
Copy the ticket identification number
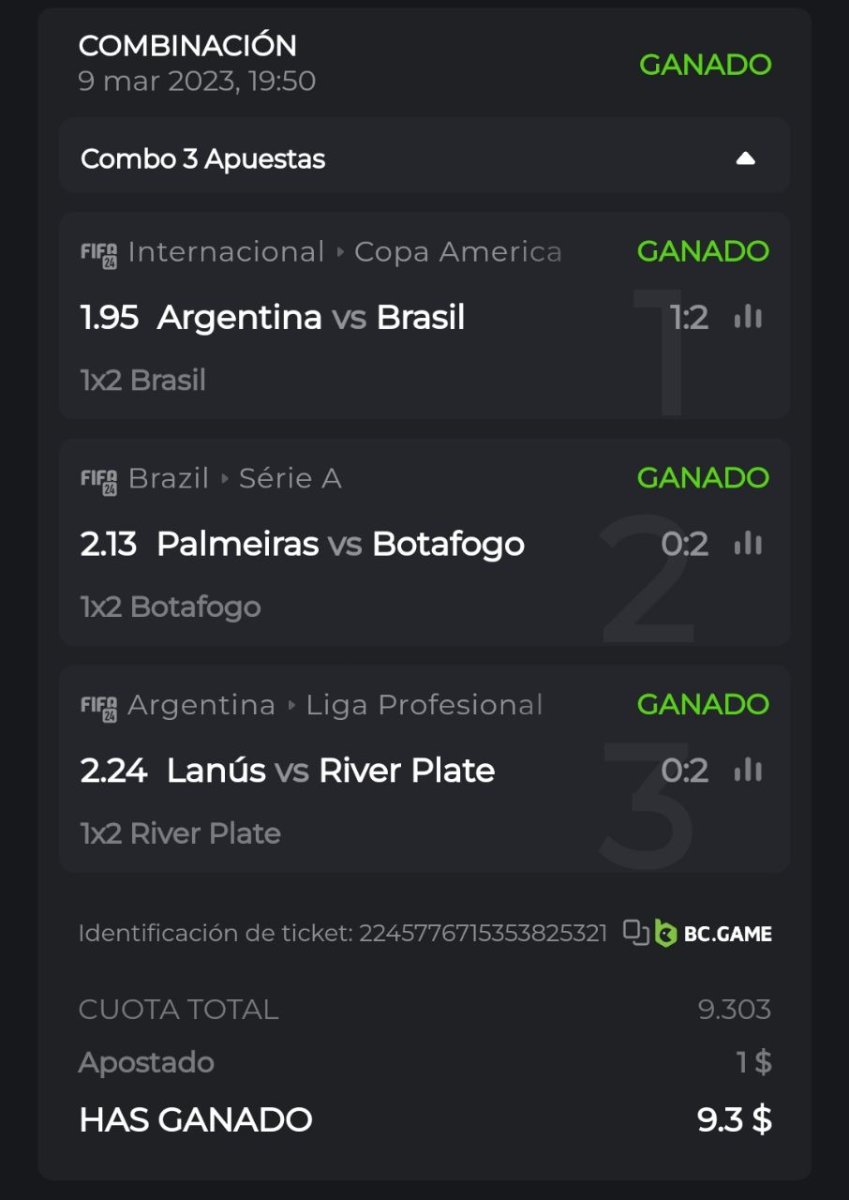(635, 933)
